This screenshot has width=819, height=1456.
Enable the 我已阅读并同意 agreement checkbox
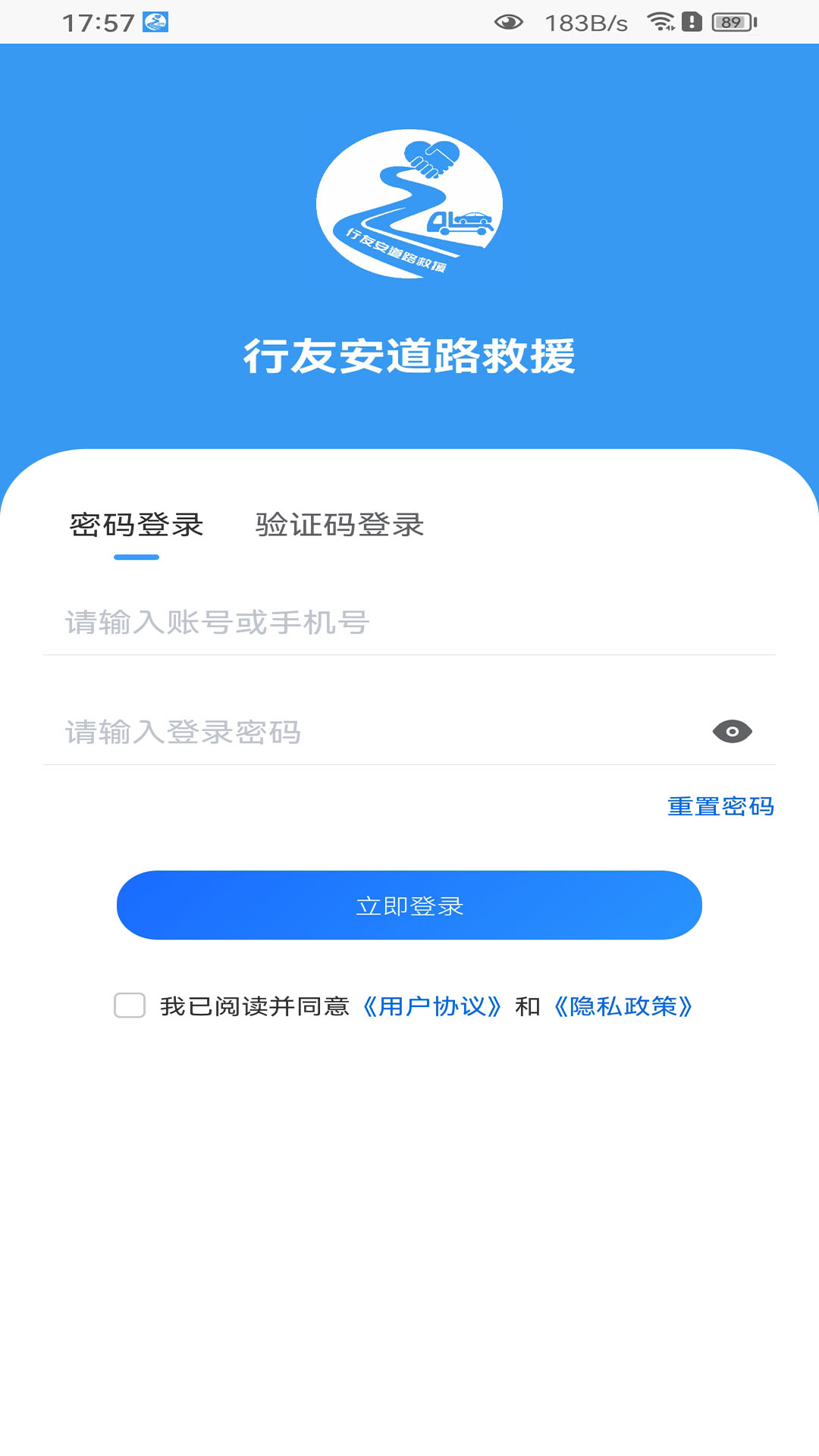(x=130, y=1006)
